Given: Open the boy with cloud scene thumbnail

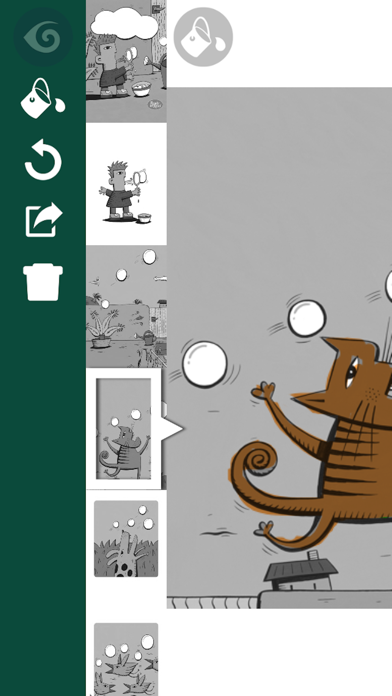Looking at the screenshot, I should point(127,61).
